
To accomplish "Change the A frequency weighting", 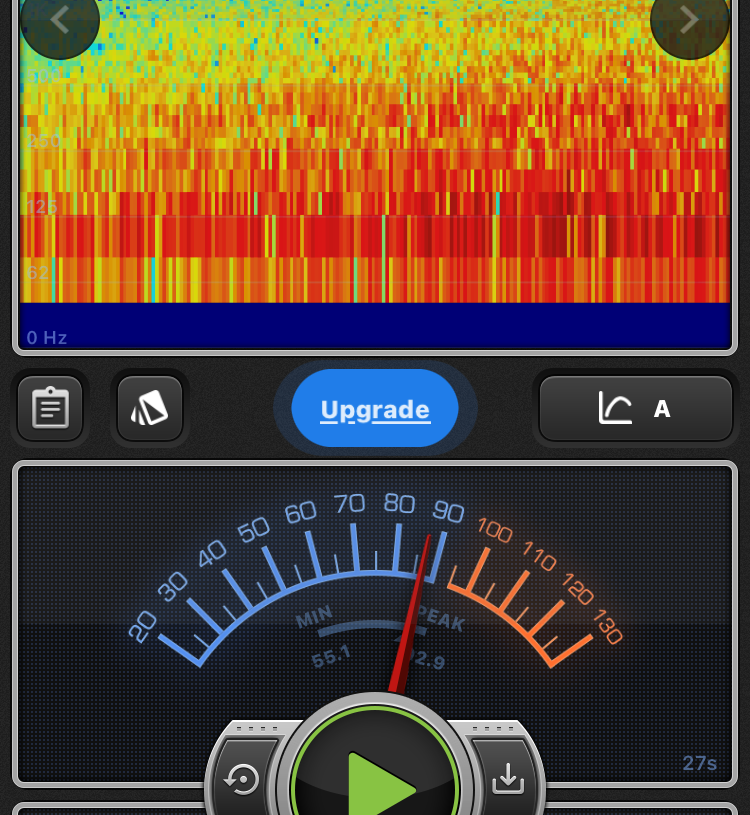I will (x=636, y=408).
